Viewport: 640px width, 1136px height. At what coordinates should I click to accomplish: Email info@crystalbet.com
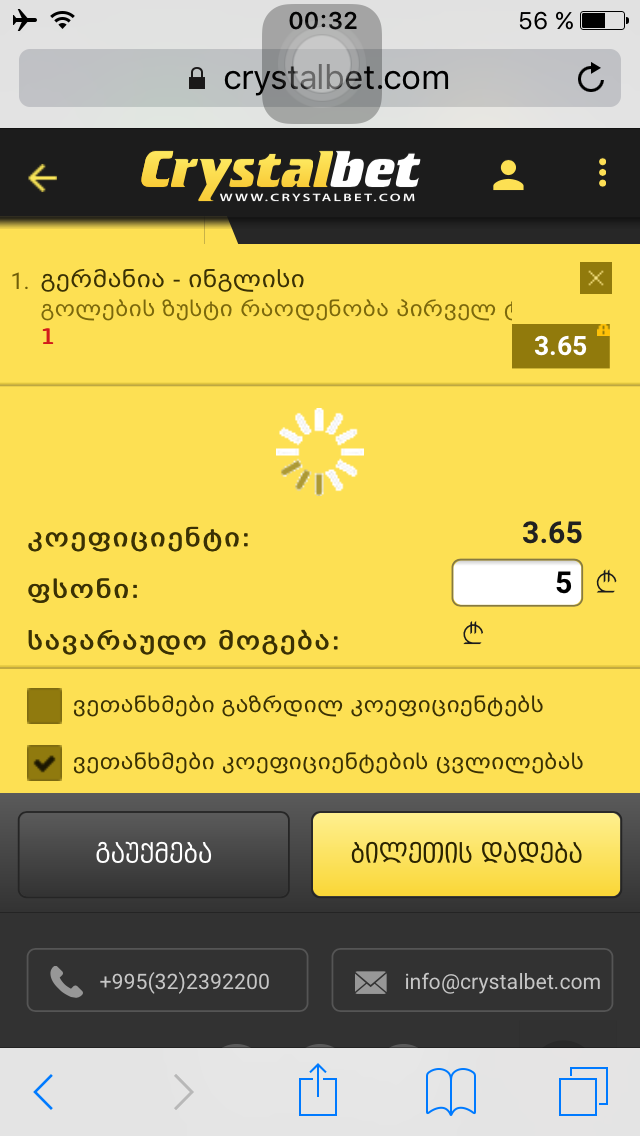[472, 981]
